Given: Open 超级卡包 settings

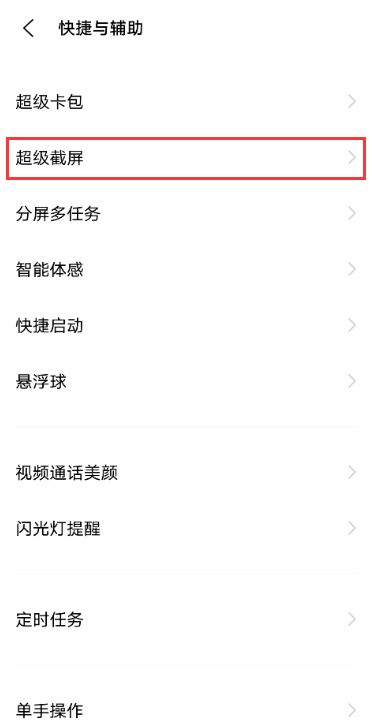Looking at the screenshot, I should [186, 102].
